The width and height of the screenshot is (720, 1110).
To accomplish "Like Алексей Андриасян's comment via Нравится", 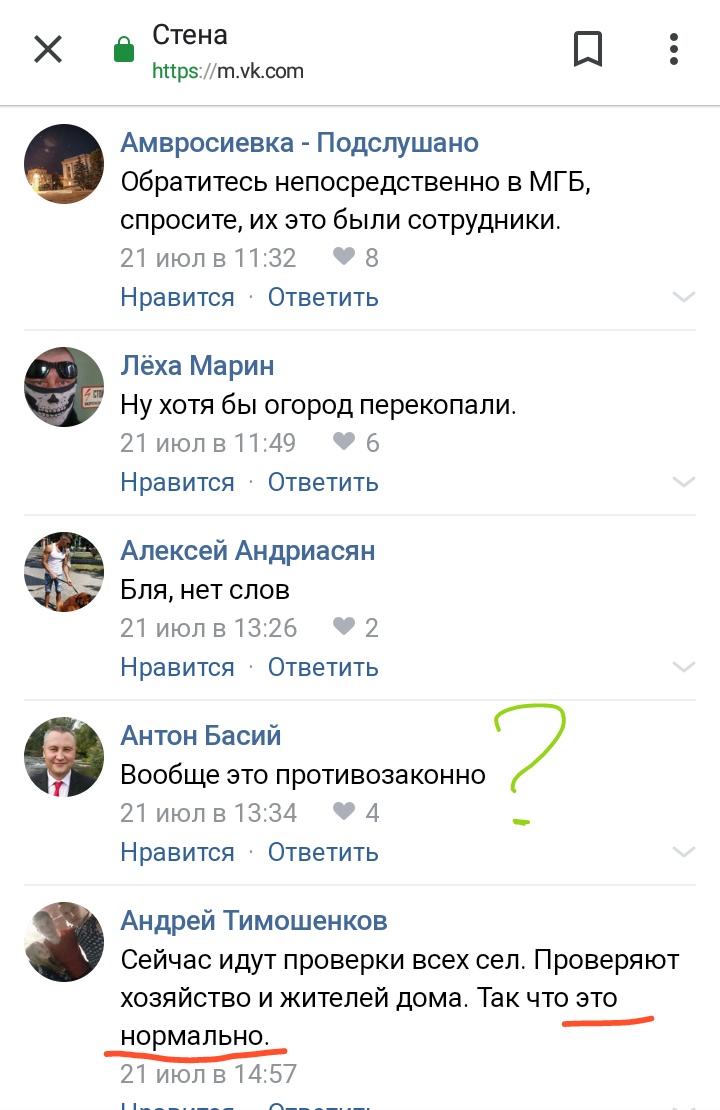I will point(177,667).
